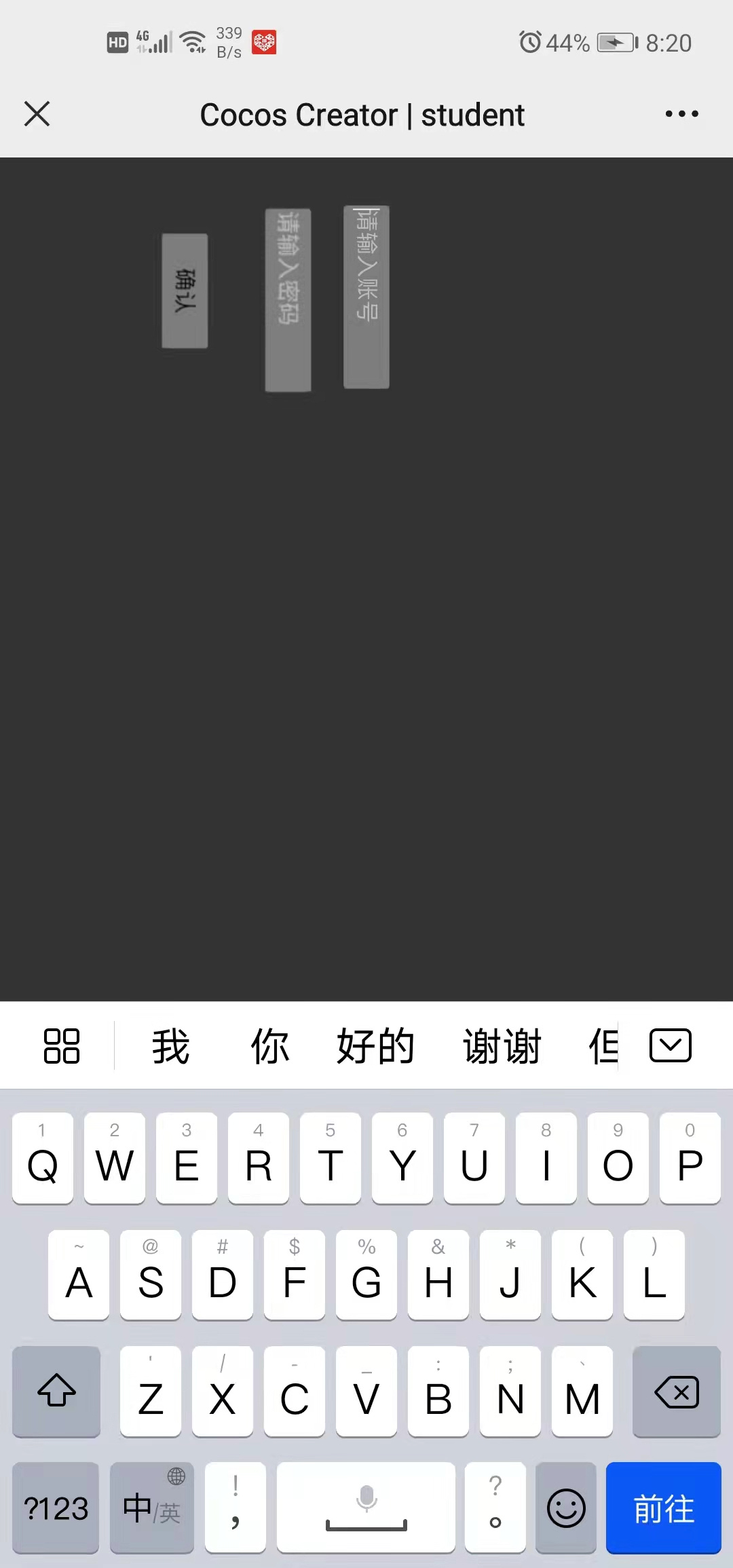The width and height of the screenshot is (733, 1568).
Task: Collapse the keyboard with the down arrow
Action: coord(670,1045)
